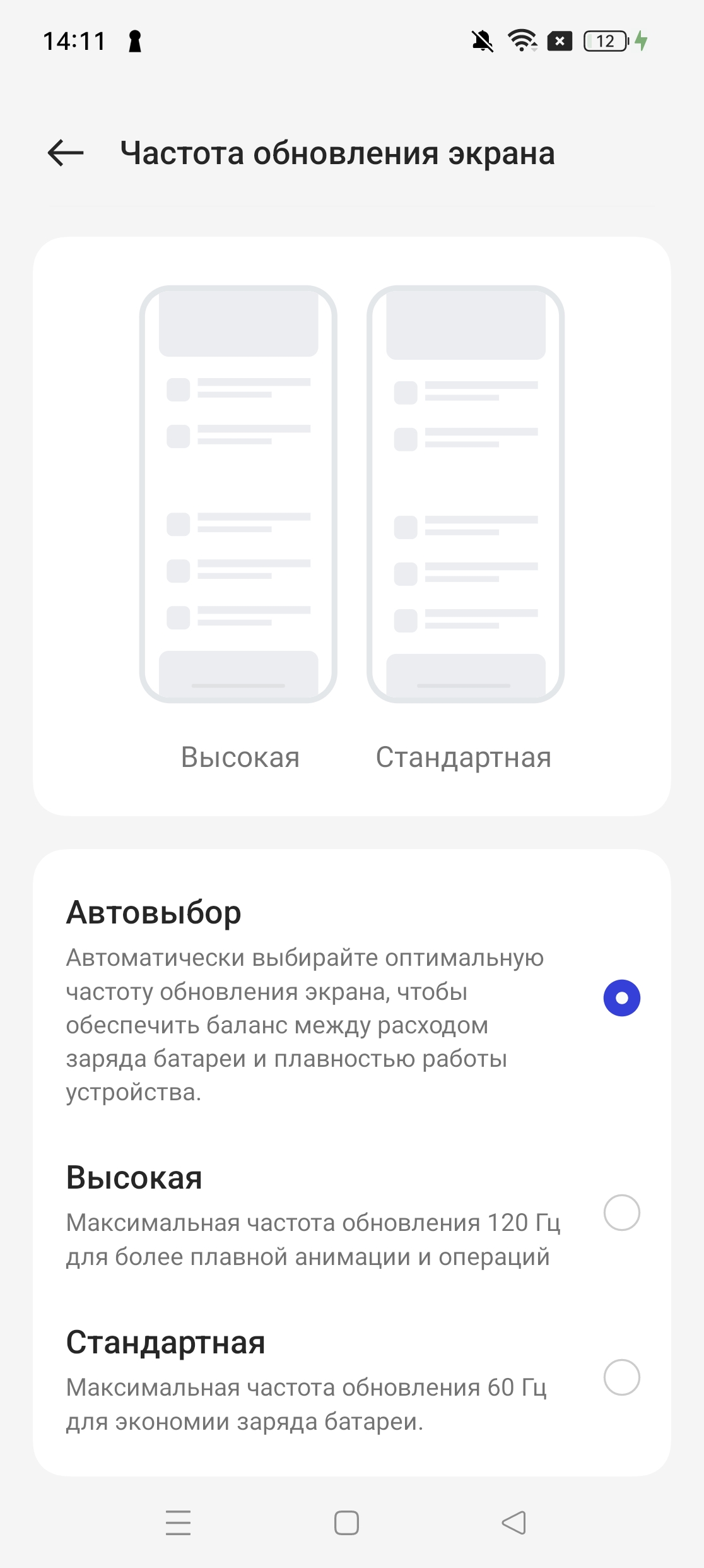The image size is (704, 1568).
Task: Select the Стандартная 60 Гц option
Action: point(621,1377)
